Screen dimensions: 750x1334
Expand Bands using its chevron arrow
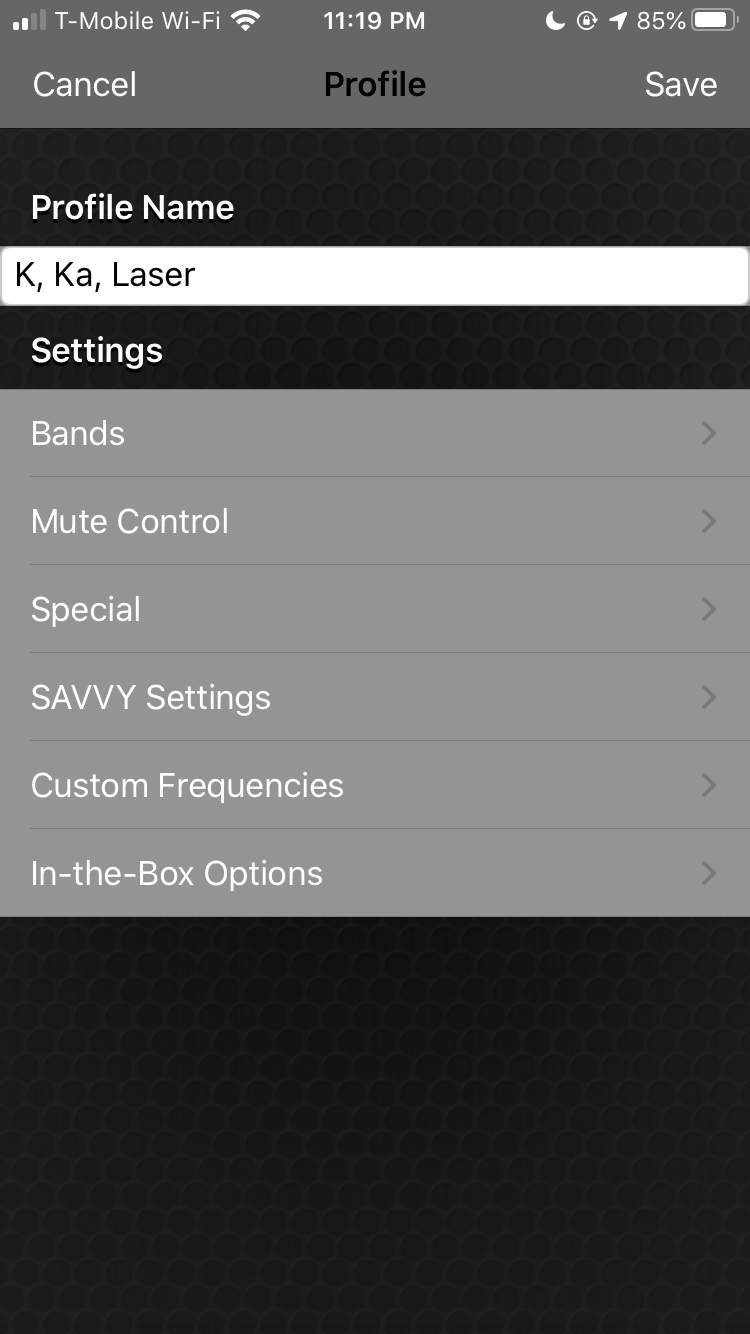coord(709,433)
